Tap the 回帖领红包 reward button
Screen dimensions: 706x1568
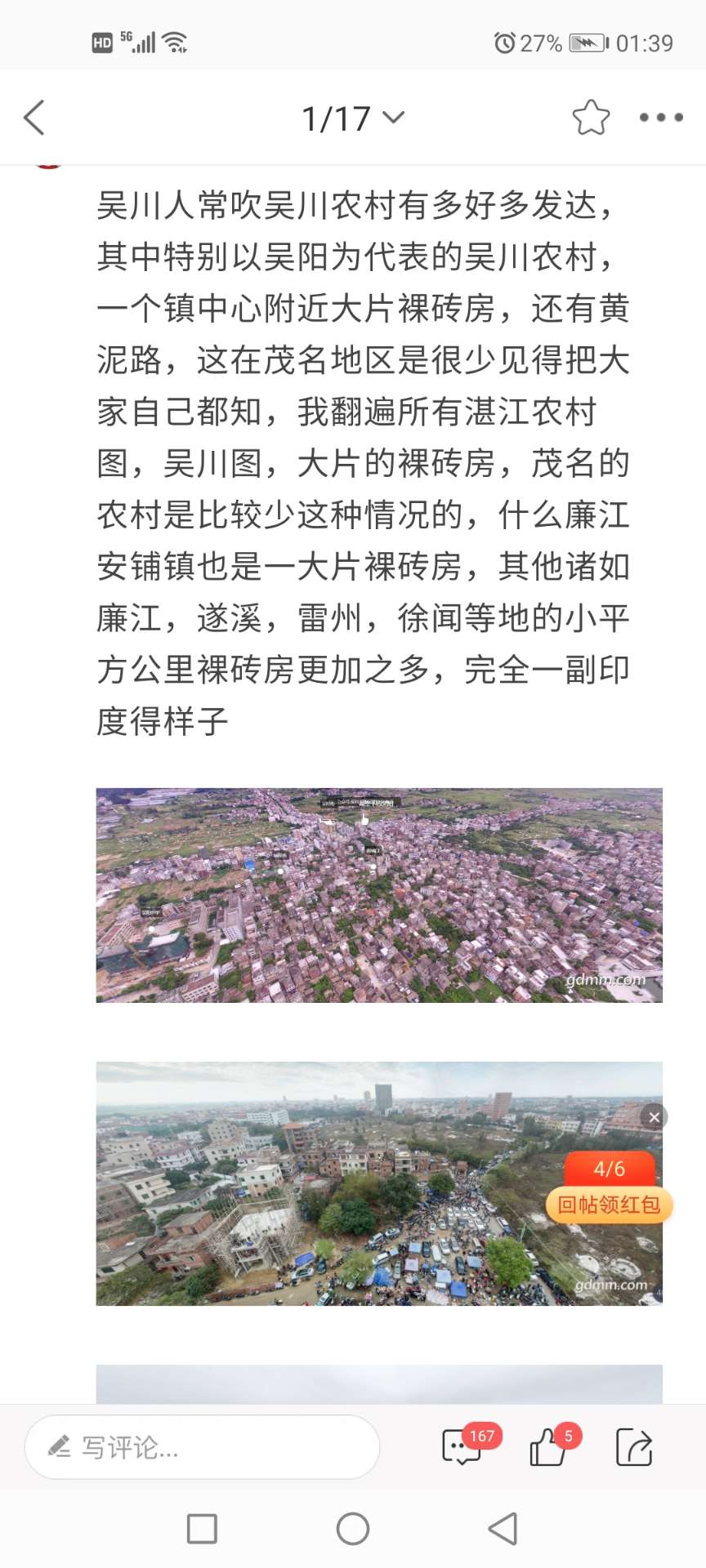[x=609, y=1205]
